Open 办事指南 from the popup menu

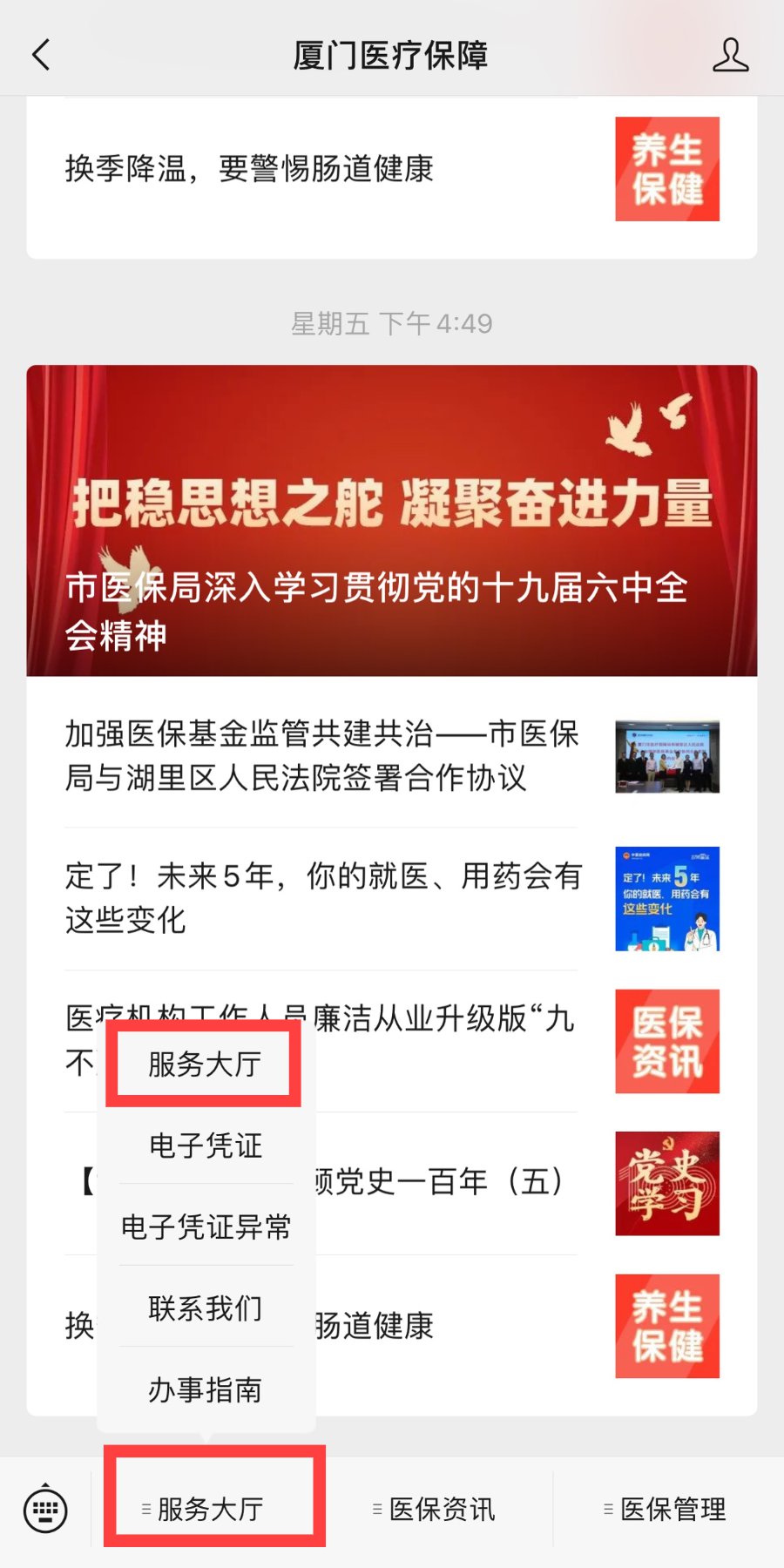(x=205, y=1389)
